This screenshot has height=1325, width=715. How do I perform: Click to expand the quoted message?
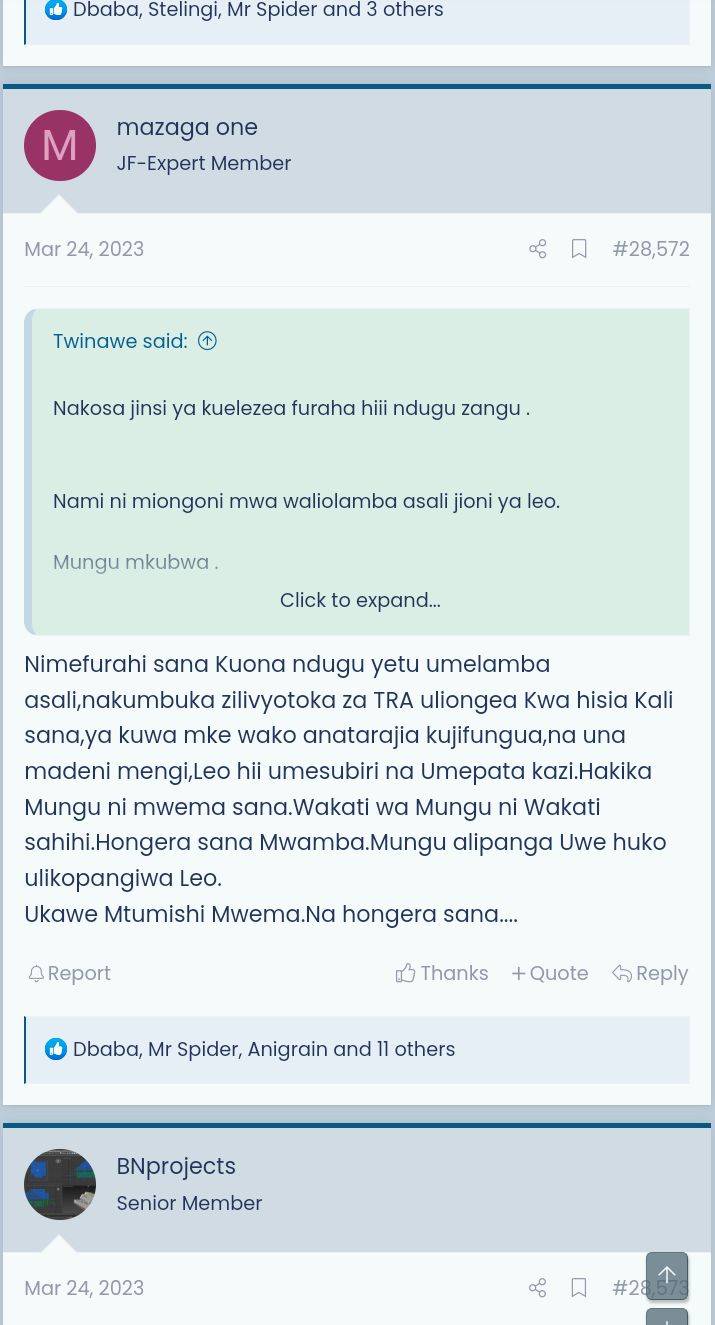click(360, 600)
